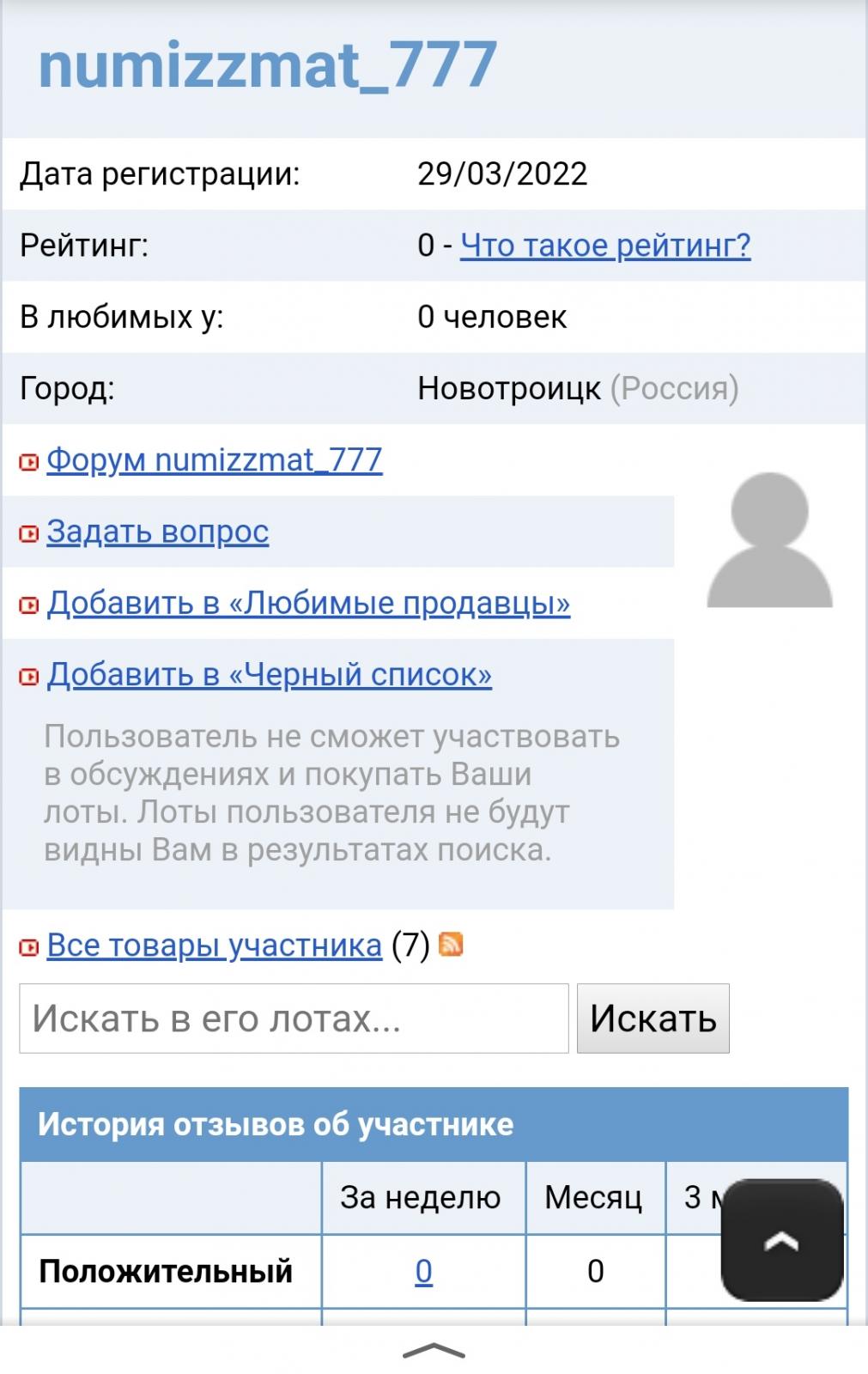This screenshot has height=1374, width=868.
Task: Open the "Что такое рейтинг?" link
Action: tap(605, 246)
